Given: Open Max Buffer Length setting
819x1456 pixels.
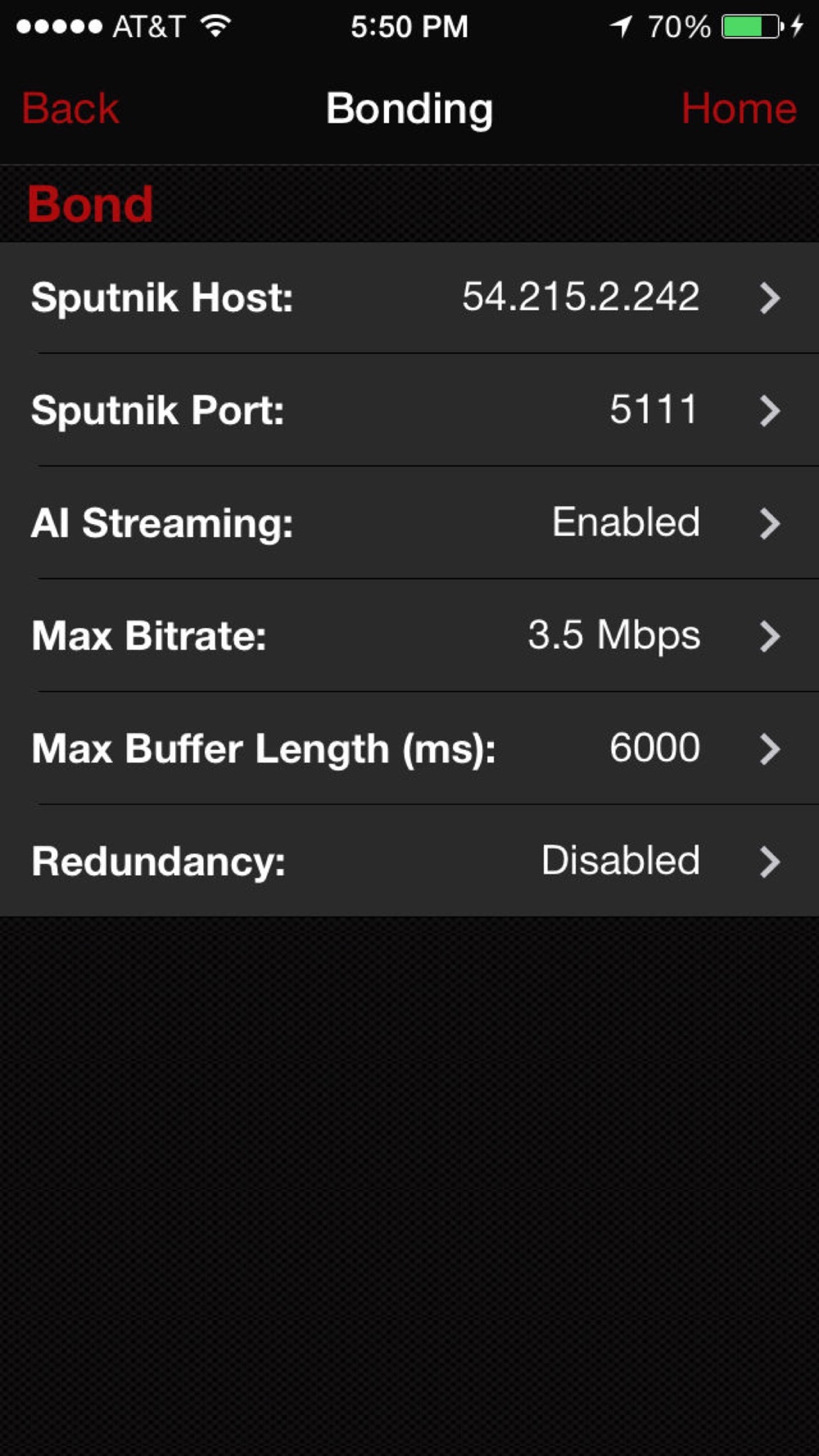Looking at the screenshot, I should 409,748.
